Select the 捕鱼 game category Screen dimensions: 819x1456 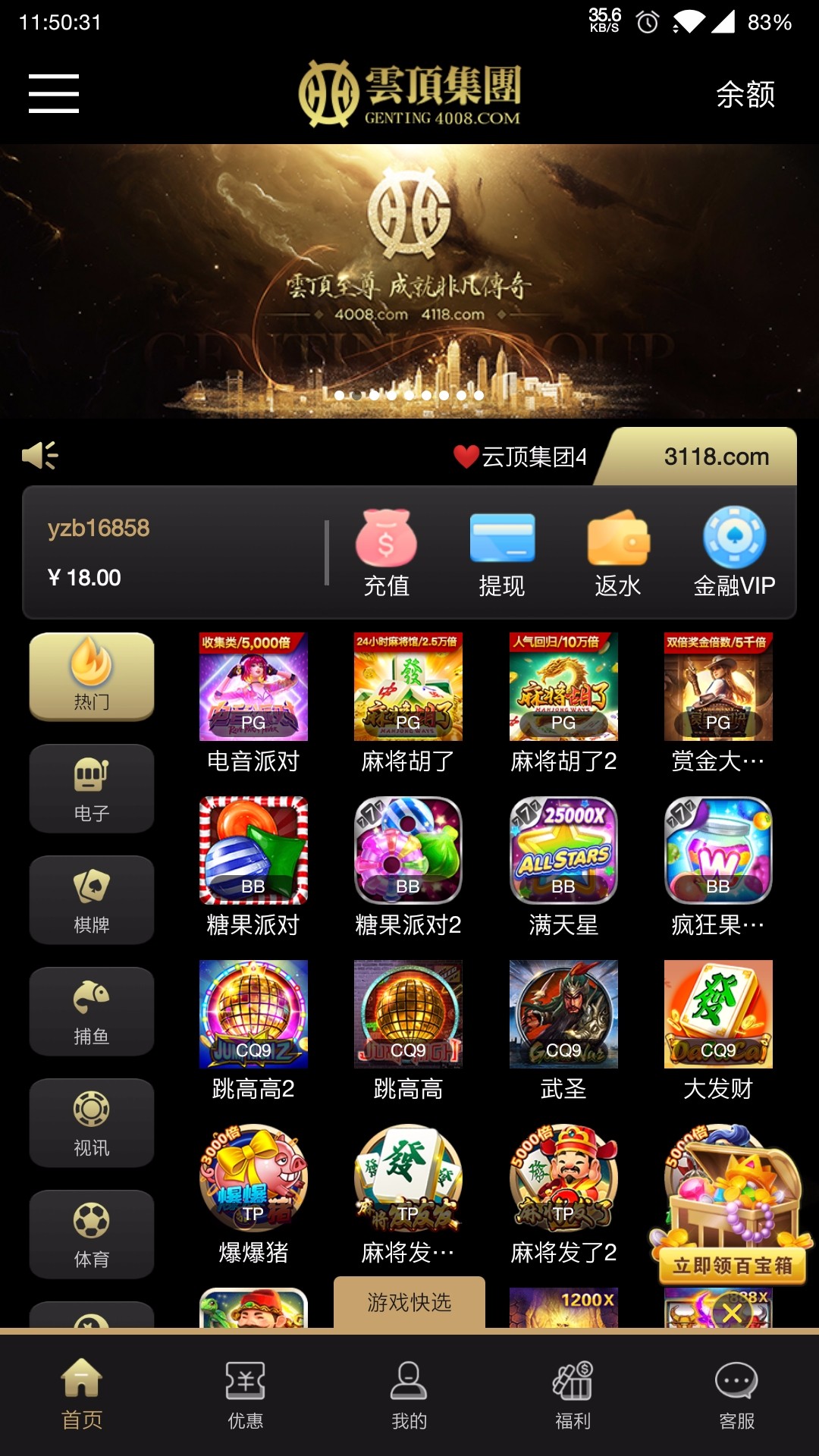point(92,1012)
